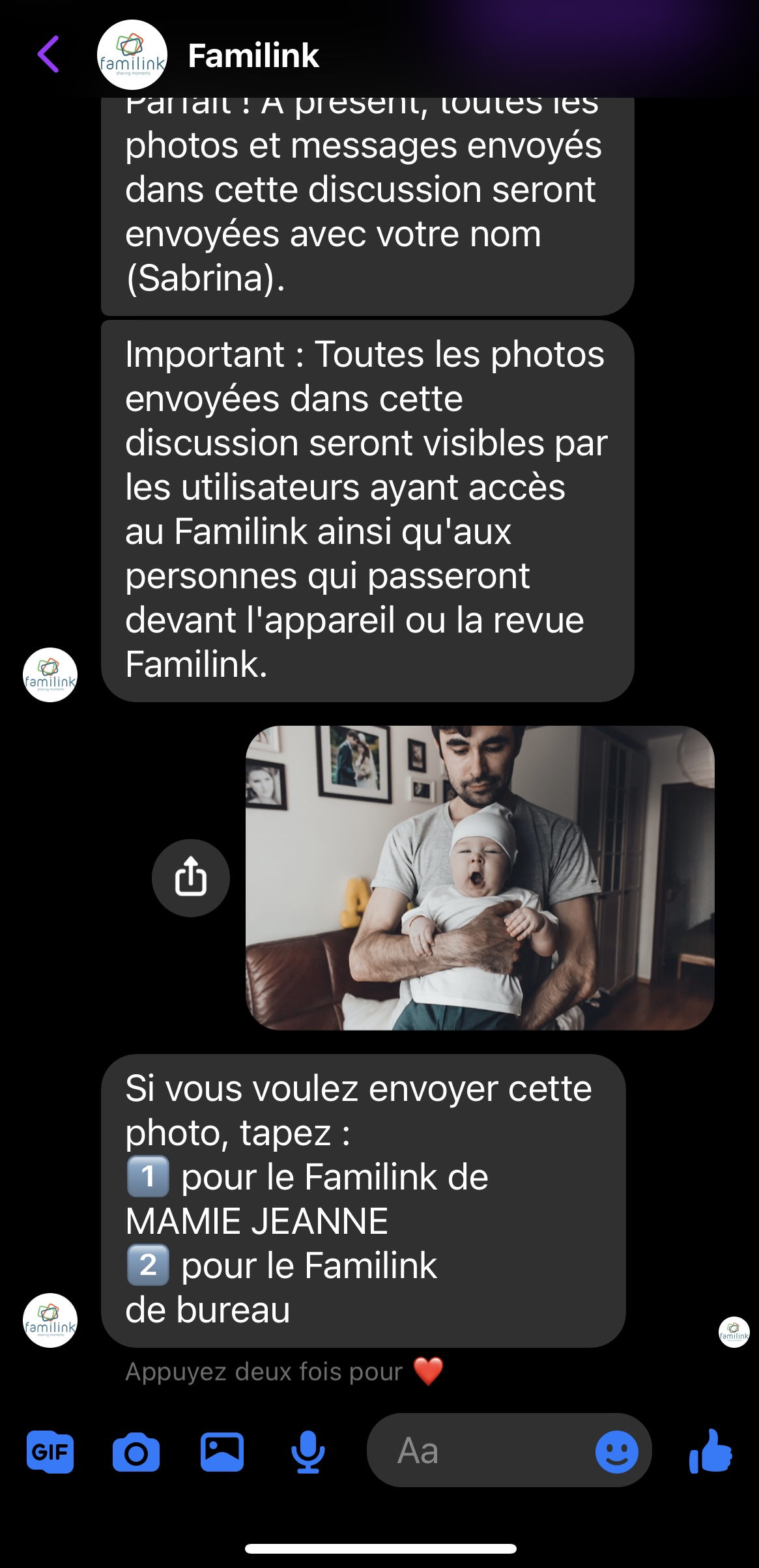Open the photo gallery picker

[222, 1453]
